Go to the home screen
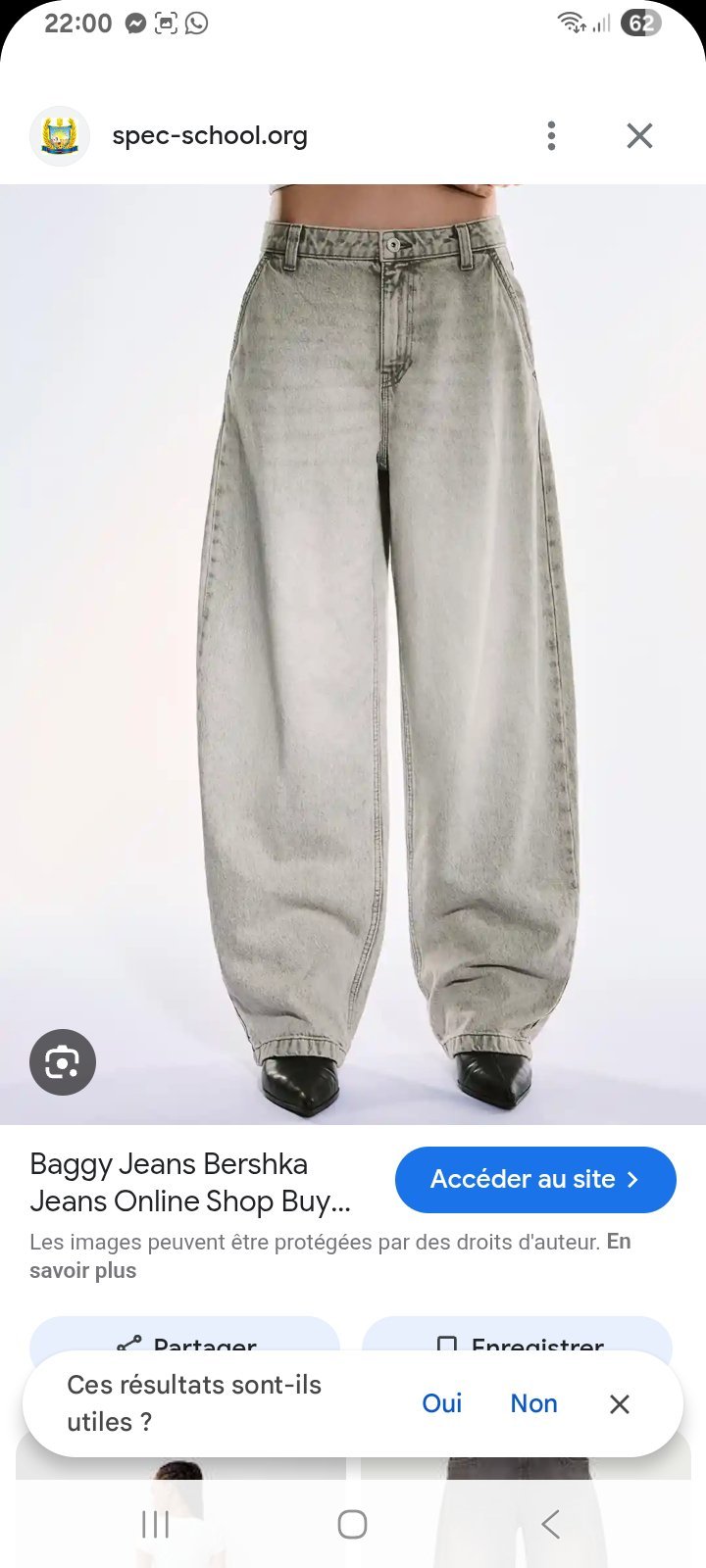Viewport: 706px width, 1568px height. (x=352, y=1524)
